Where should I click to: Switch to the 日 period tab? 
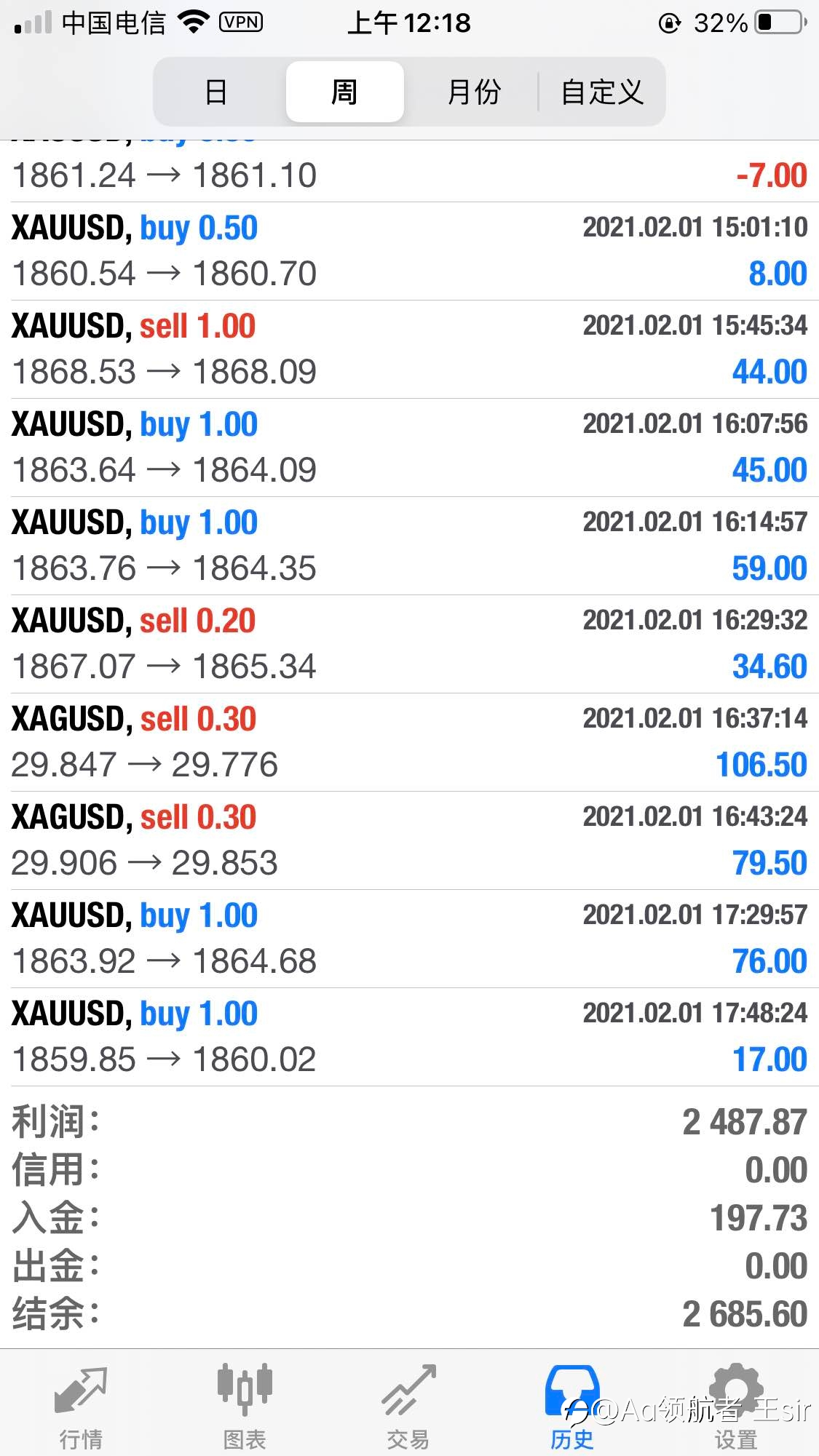tap(216, 92)
